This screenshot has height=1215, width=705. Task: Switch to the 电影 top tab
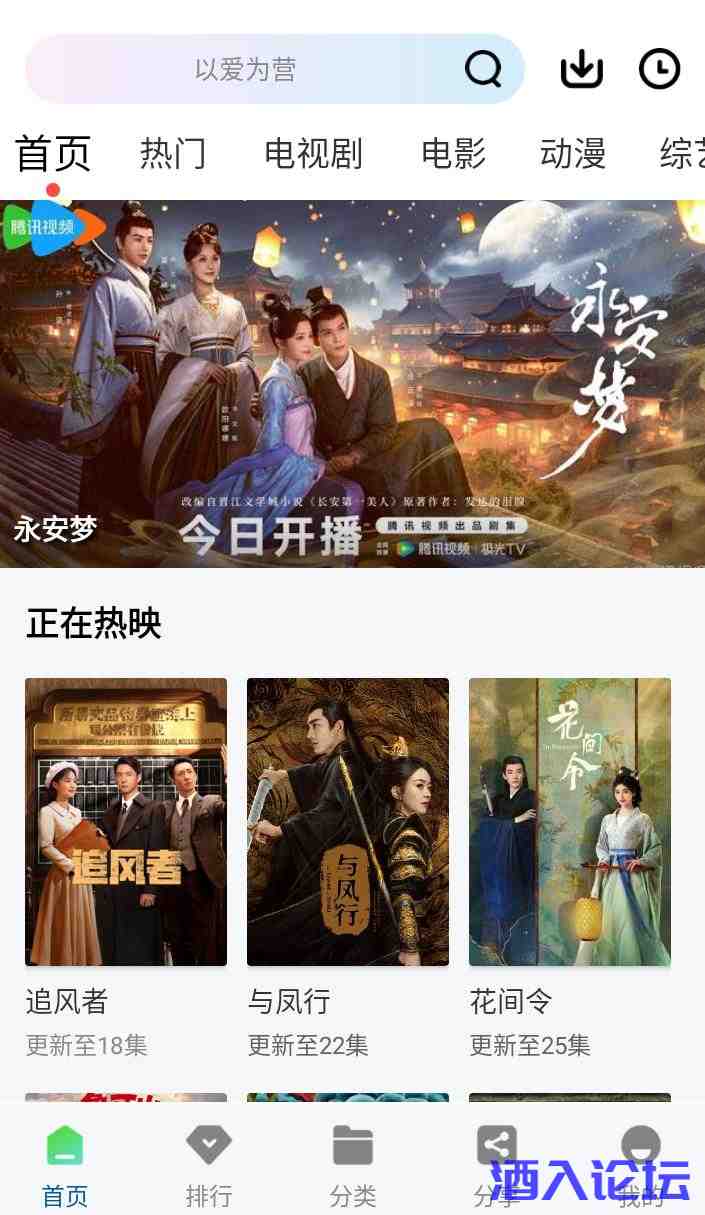(x=453, y=154)
